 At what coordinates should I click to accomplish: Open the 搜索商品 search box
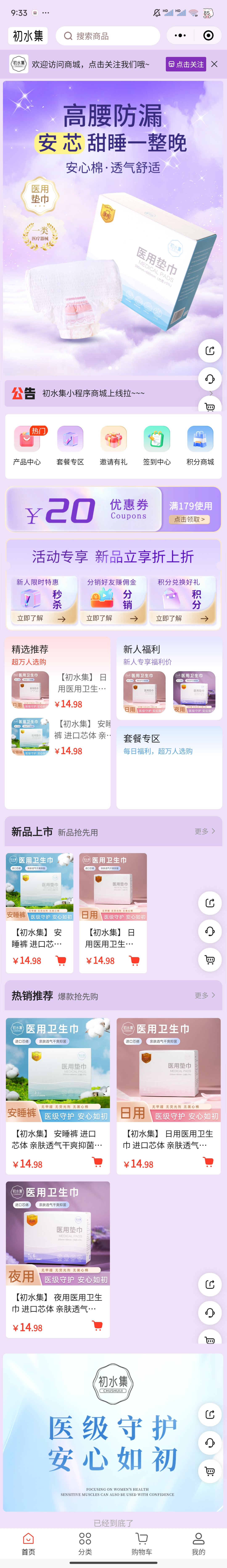(x=108, y=36)
